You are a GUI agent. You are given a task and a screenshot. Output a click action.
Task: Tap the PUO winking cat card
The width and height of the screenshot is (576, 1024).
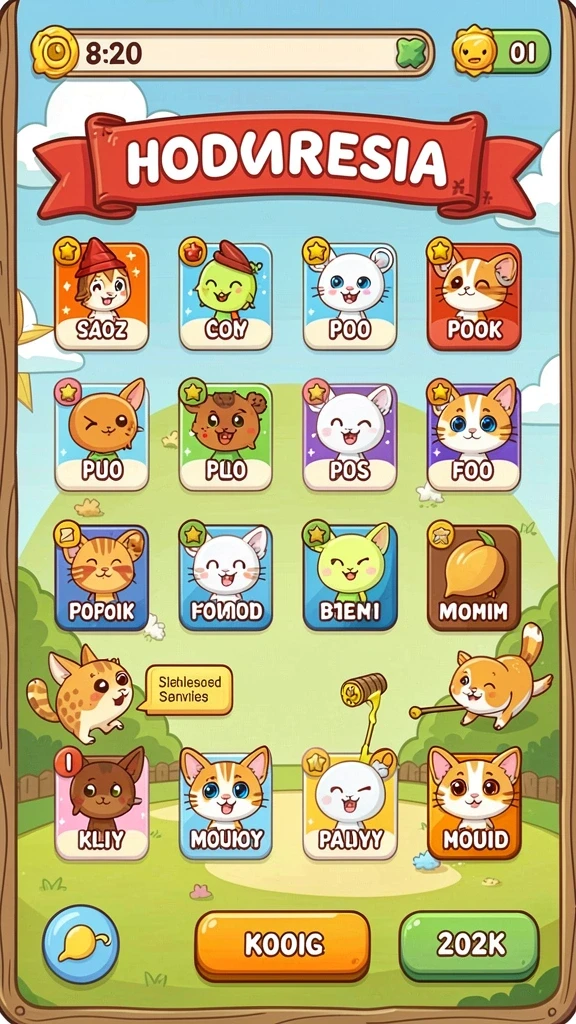point(101,437)
